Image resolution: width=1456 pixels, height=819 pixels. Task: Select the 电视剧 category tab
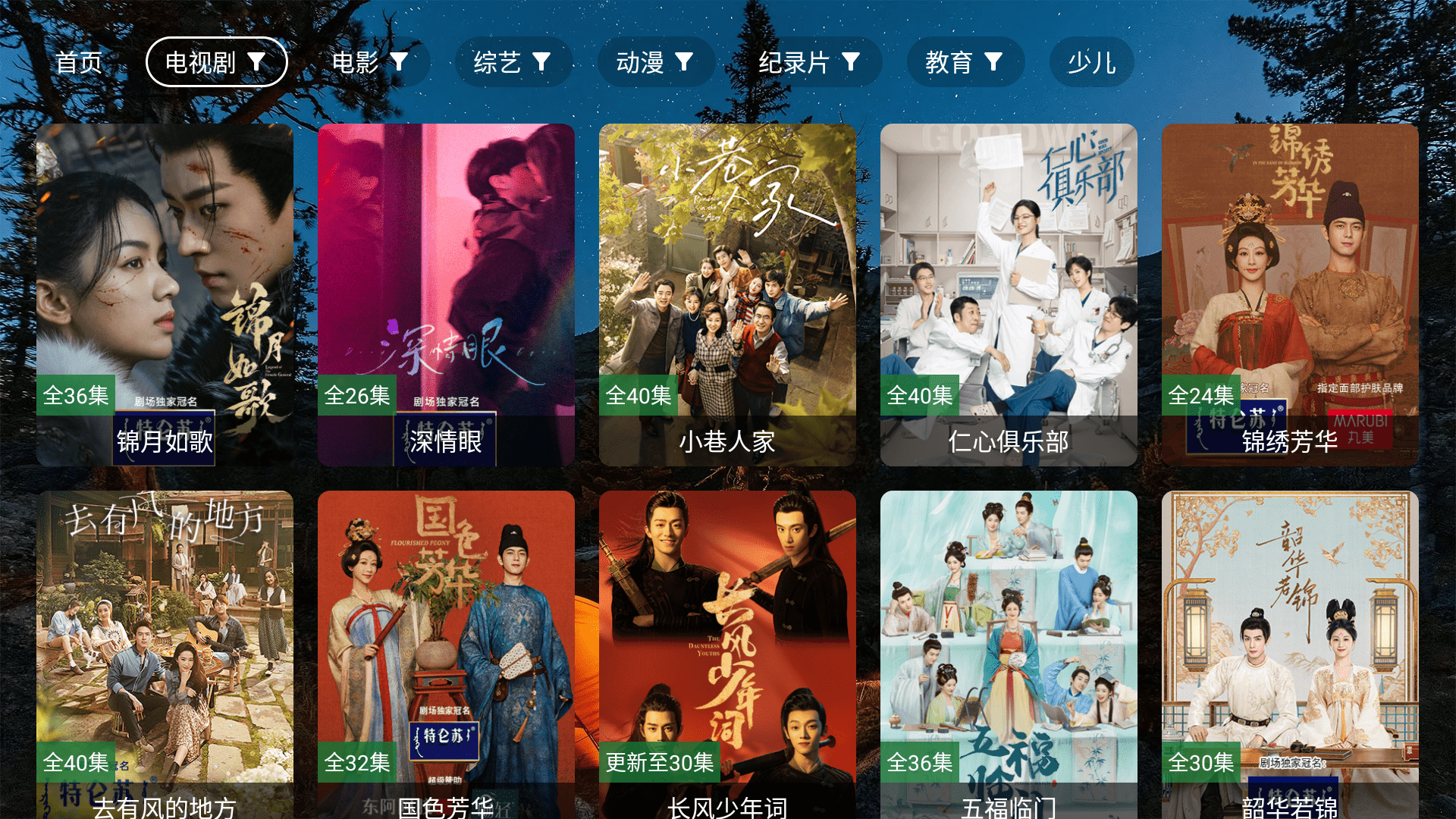coord(216,62)
